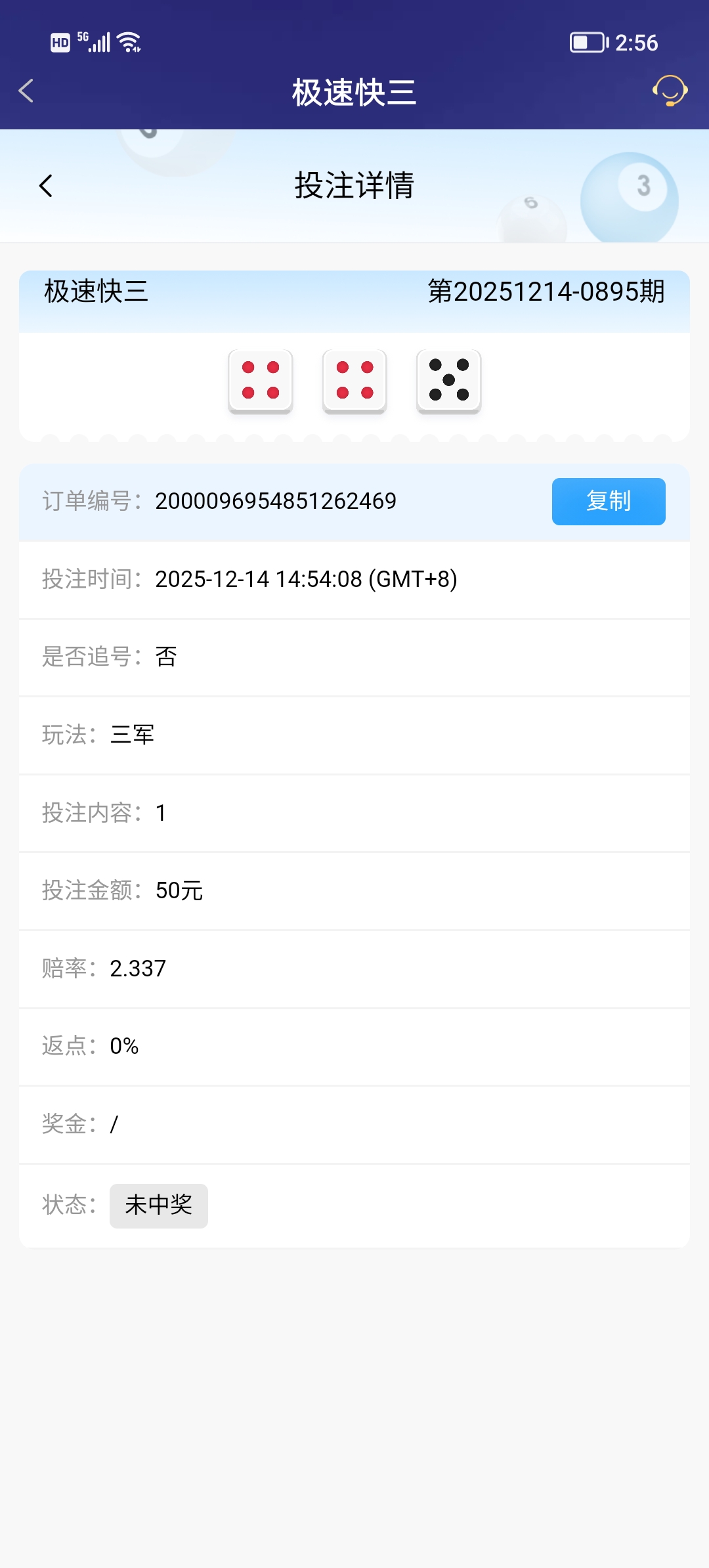Tap the top navigation back arrow
The height and width of the screenshot is (1568, 709).
[x=26, y=93]
